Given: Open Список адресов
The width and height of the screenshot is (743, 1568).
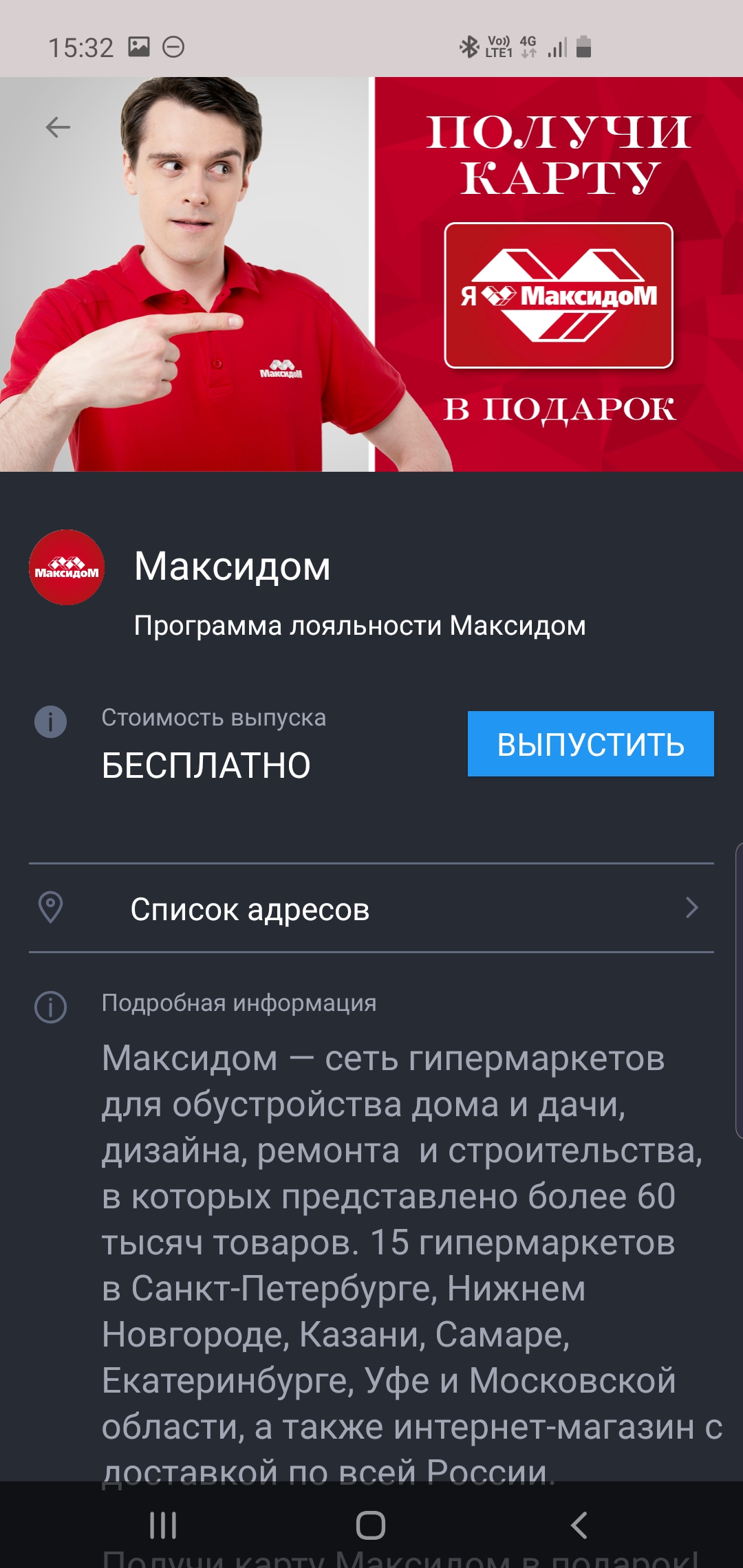Looking at the screenshot, I should tap(371, 908).
